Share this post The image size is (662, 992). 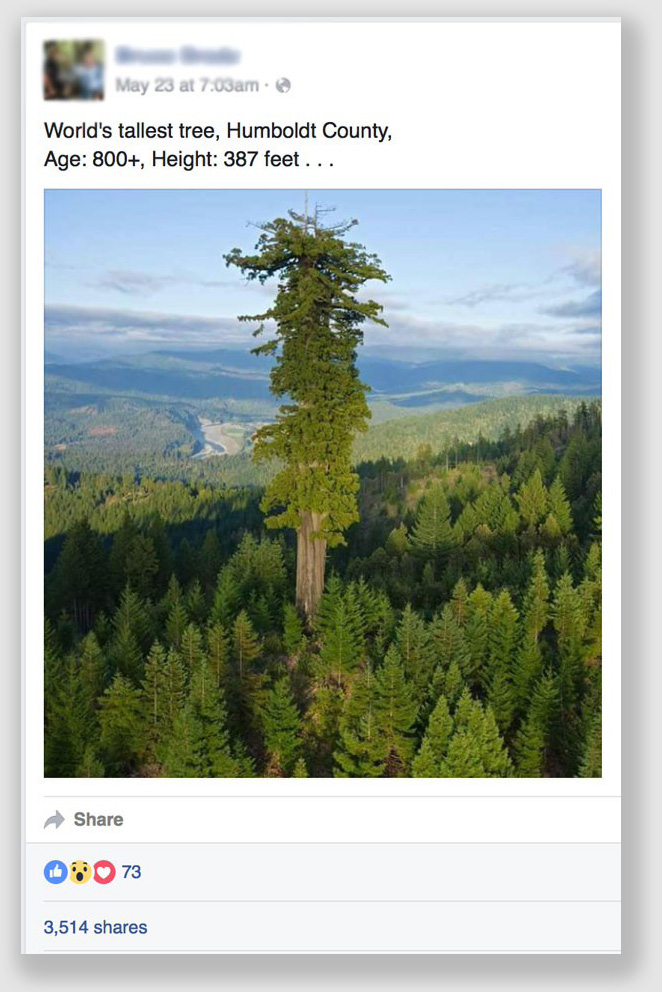85,820
